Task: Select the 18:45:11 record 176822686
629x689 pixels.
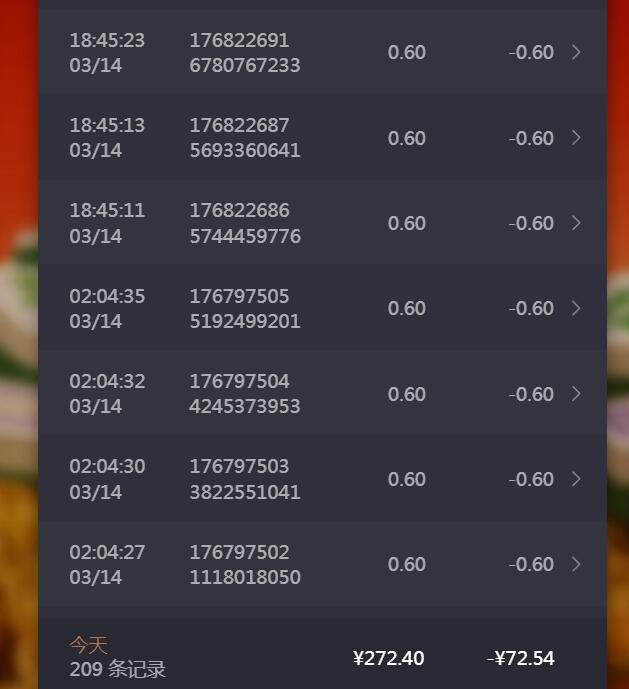Action: pos(322,223)
